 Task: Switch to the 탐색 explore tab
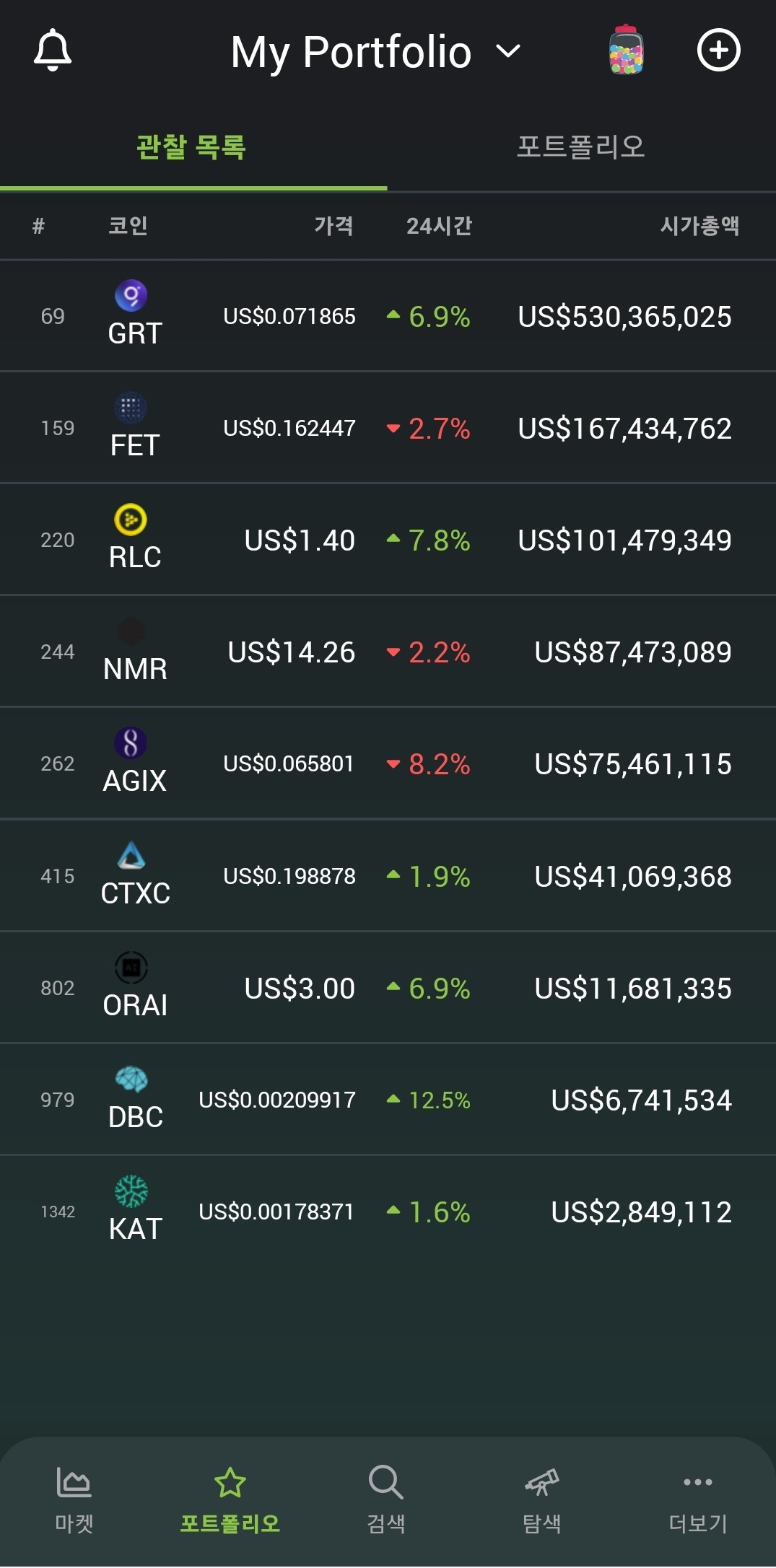541,1501
